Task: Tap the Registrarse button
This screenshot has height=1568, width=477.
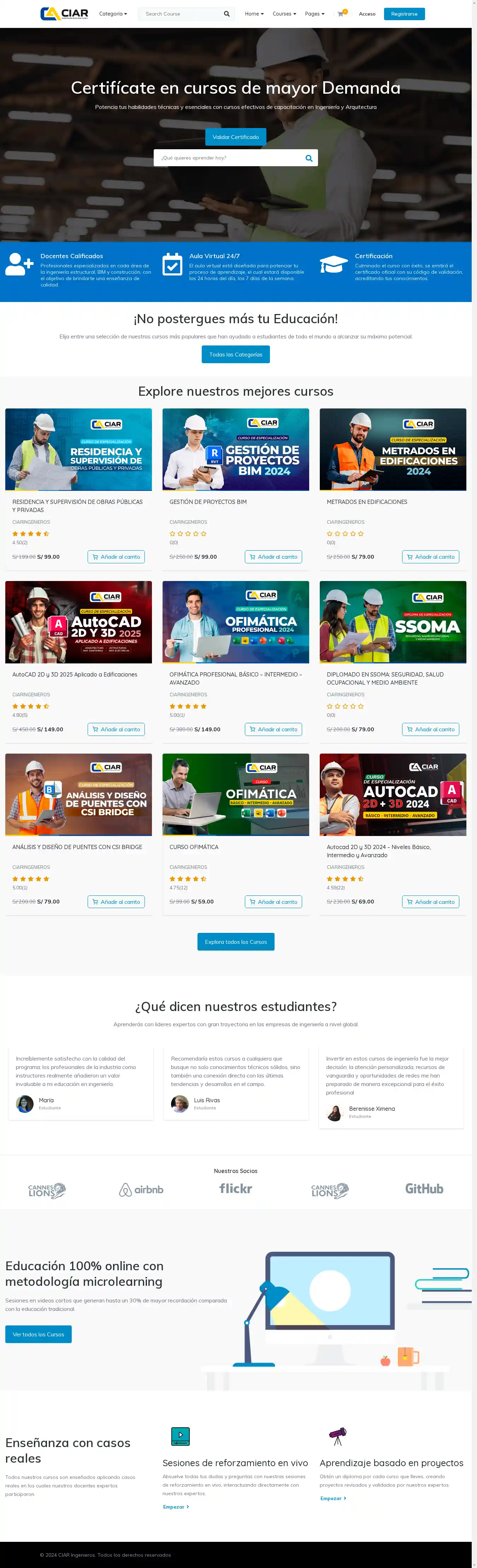Action: click(404, 14)
